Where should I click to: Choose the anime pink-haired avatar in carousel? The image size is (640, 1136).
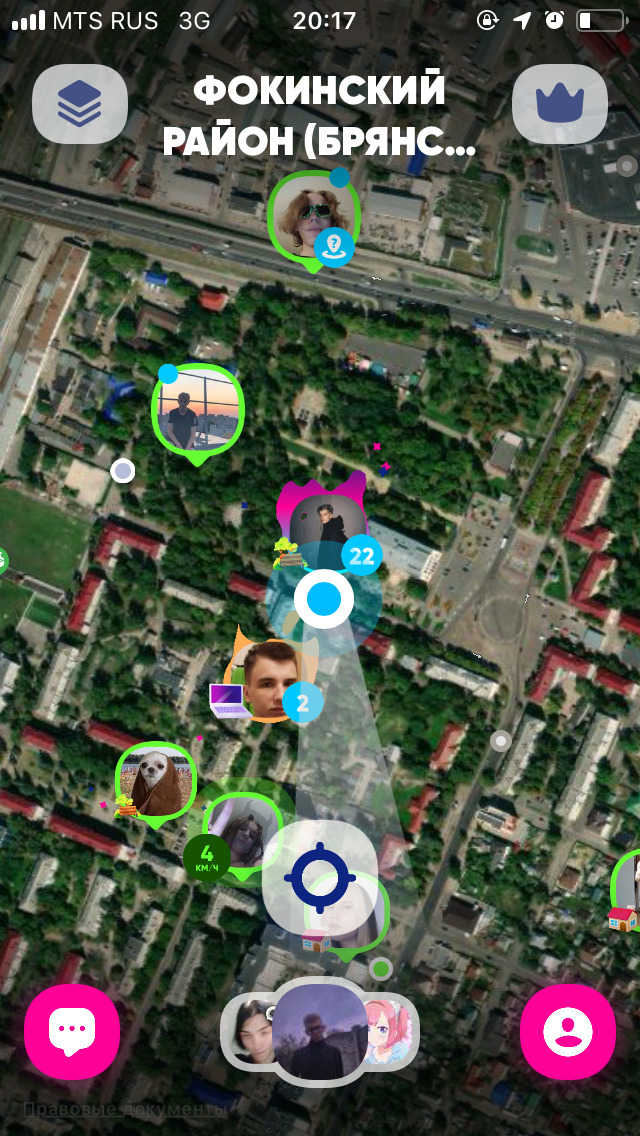click(x=387, y=1033)
